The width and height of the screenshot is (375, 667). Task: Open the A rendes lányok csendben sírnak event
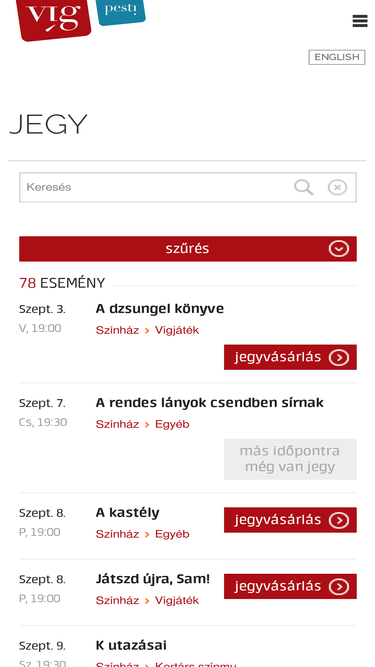point(210,402)
